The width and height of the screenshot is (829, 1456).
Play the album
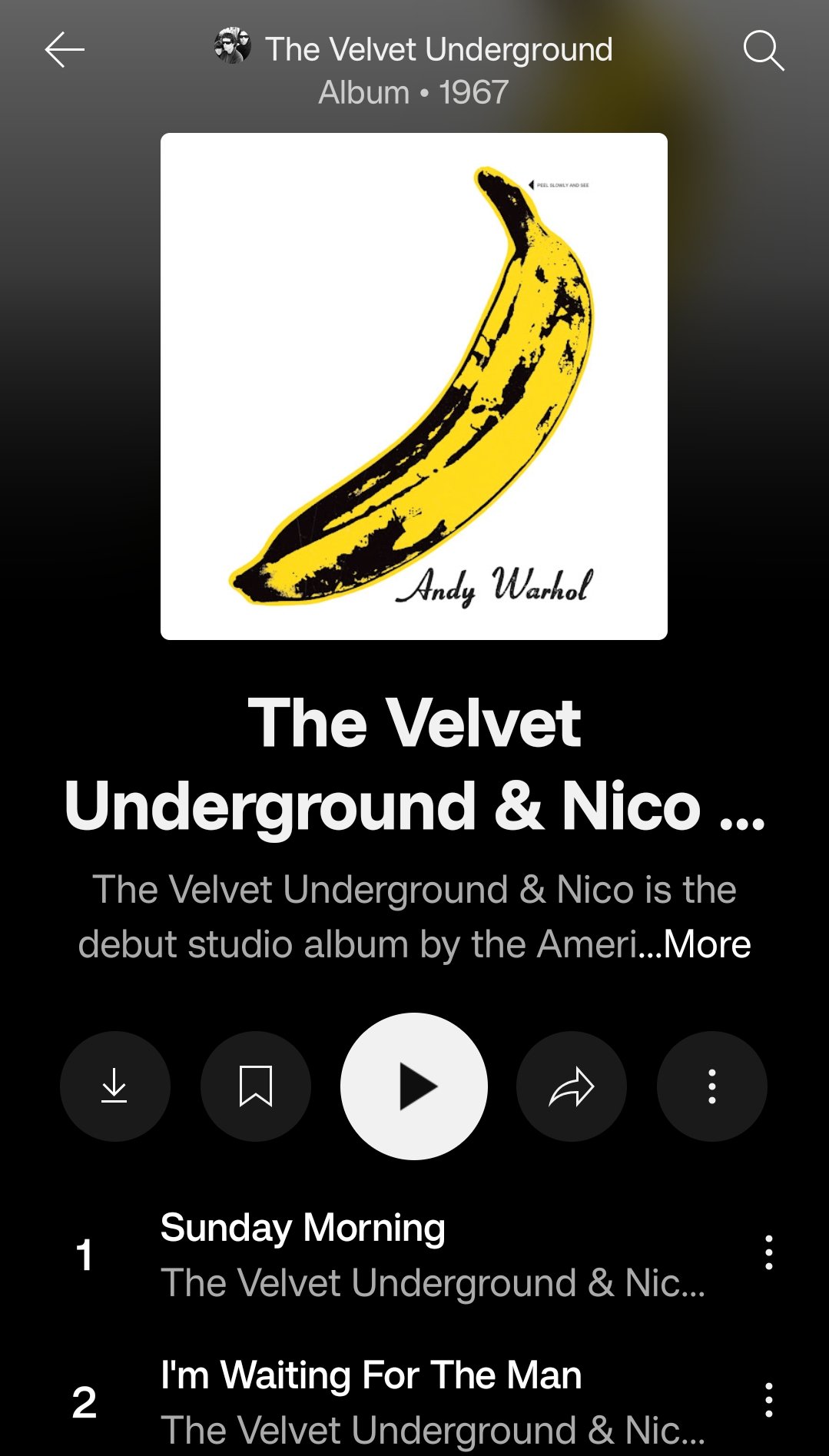pyautogui.click(x=414, y=1086)
